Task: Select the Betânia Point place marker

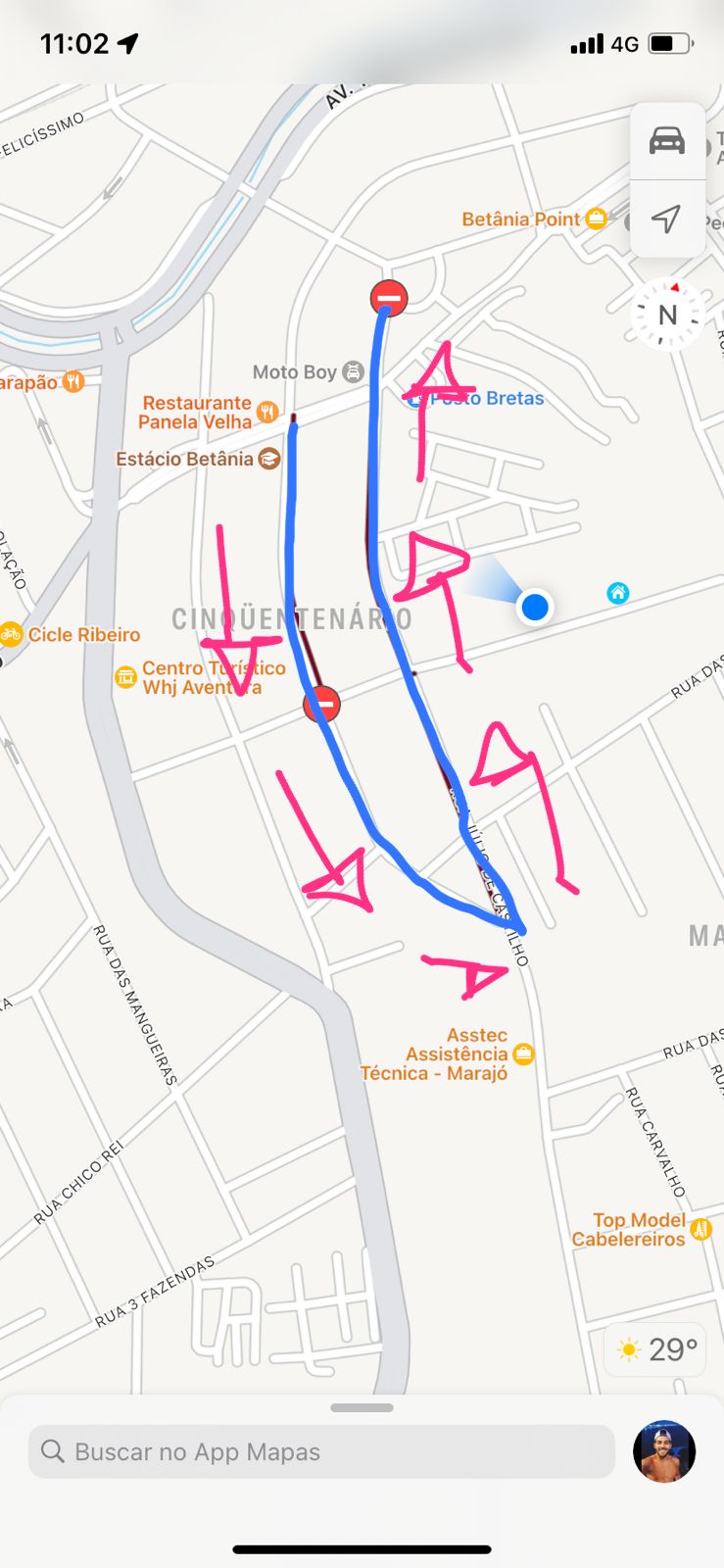Action: click(596, 220)
